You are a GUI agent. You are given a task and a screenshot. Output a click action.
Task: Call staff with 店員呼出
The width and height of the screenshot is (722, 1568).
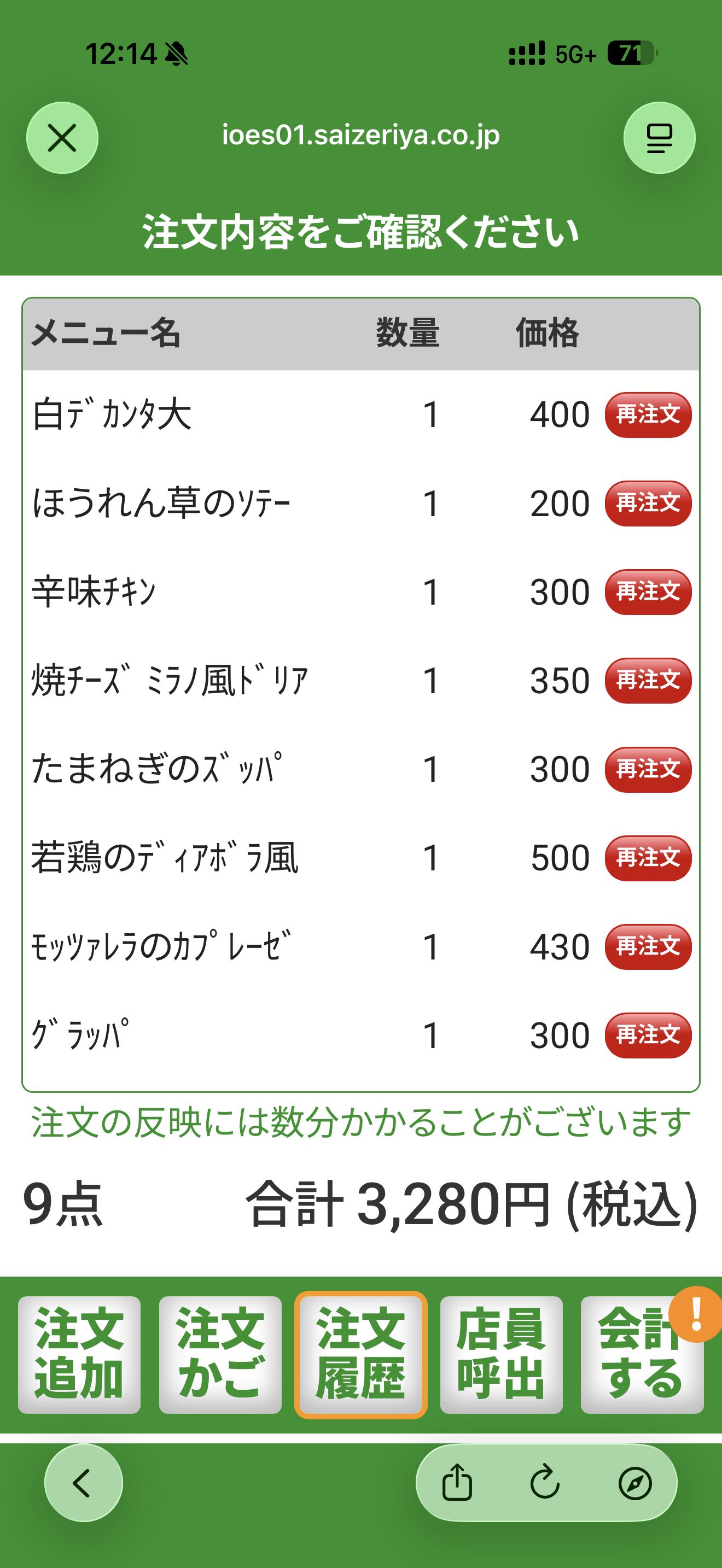point(501,1354)
